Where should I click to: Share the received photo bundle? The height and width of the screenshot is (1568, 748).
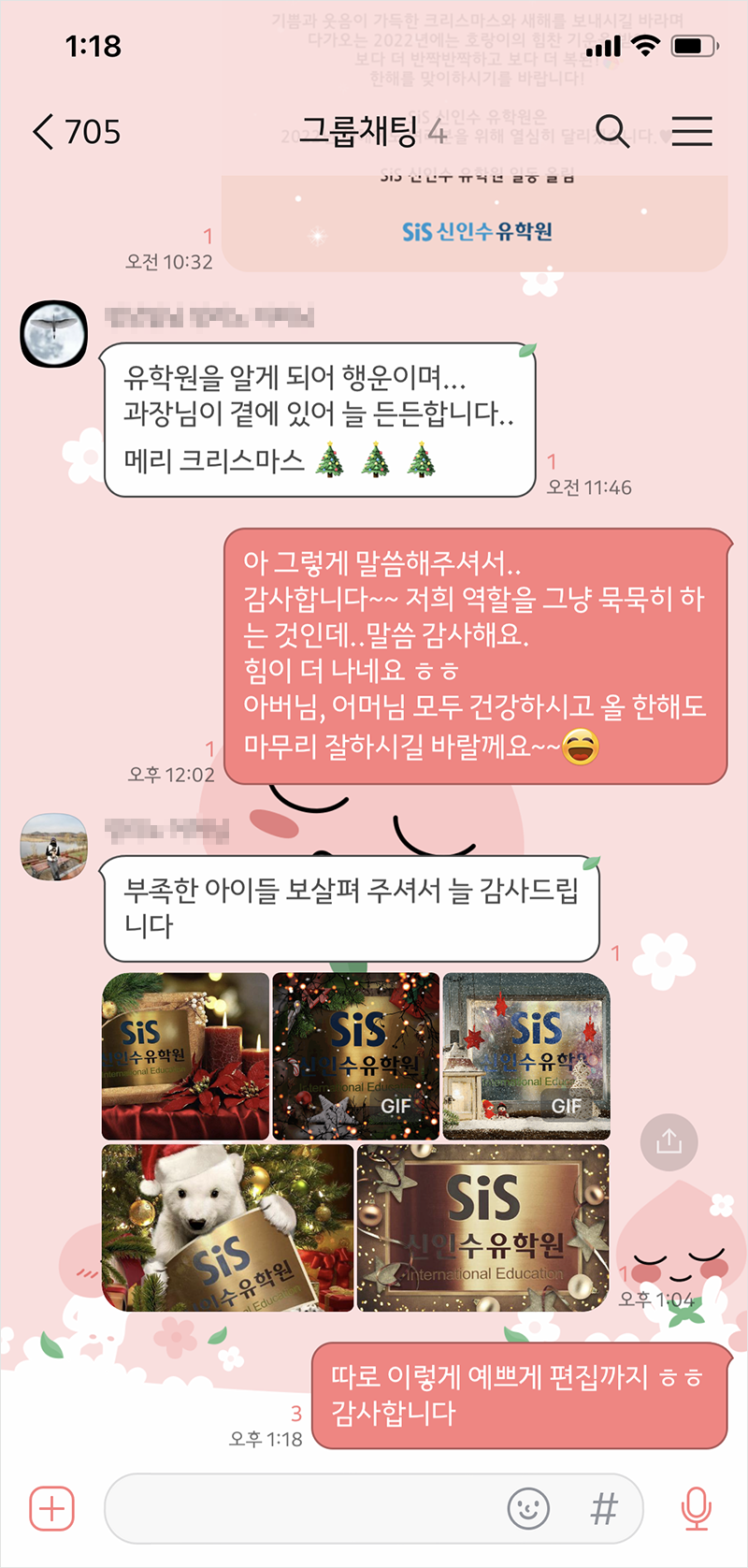(669, 1141)
